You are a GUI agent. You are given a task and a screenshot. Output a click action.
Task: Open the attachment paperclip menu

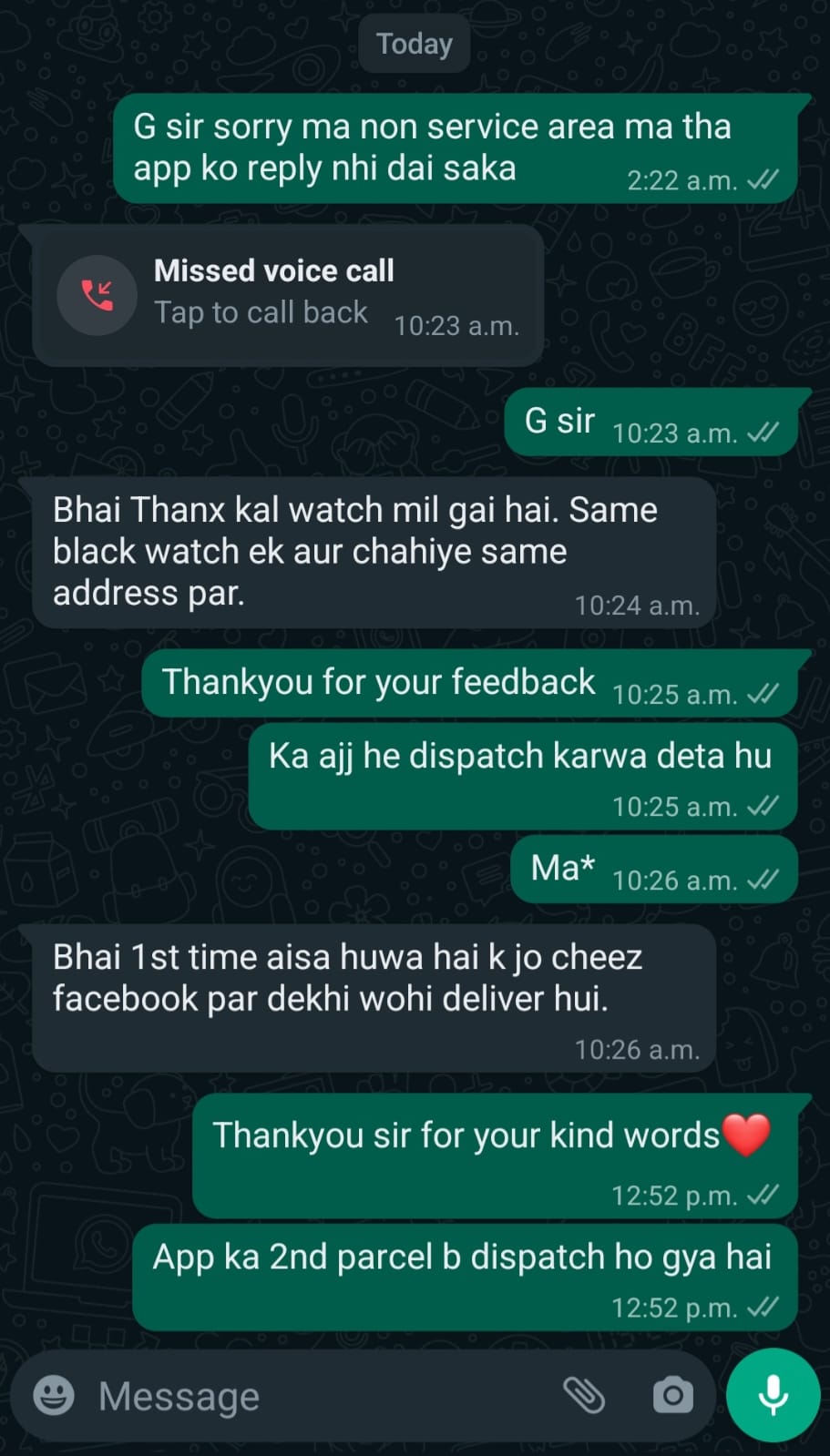(584, 1395)
